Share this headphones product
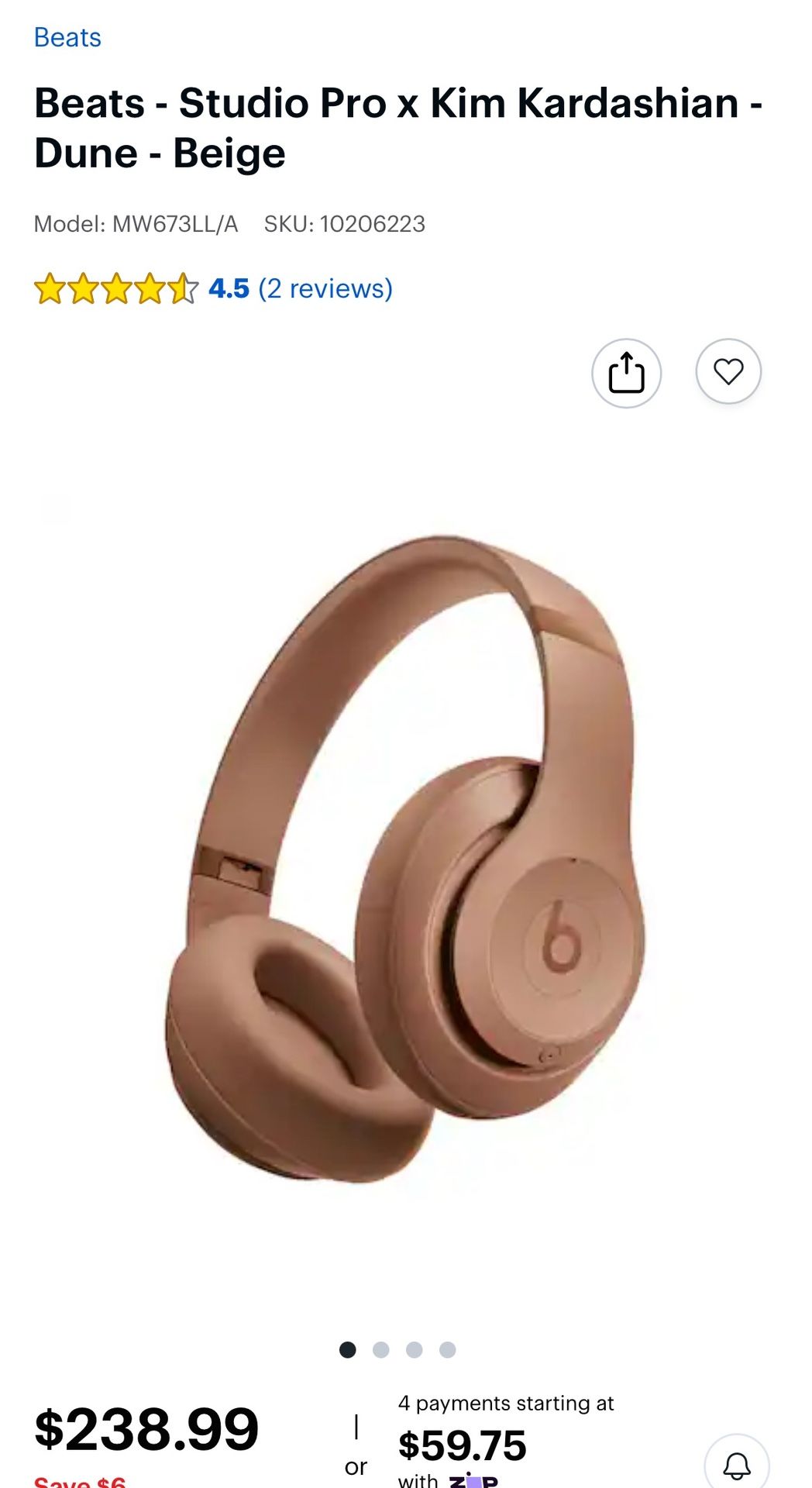 click(626, 373)
